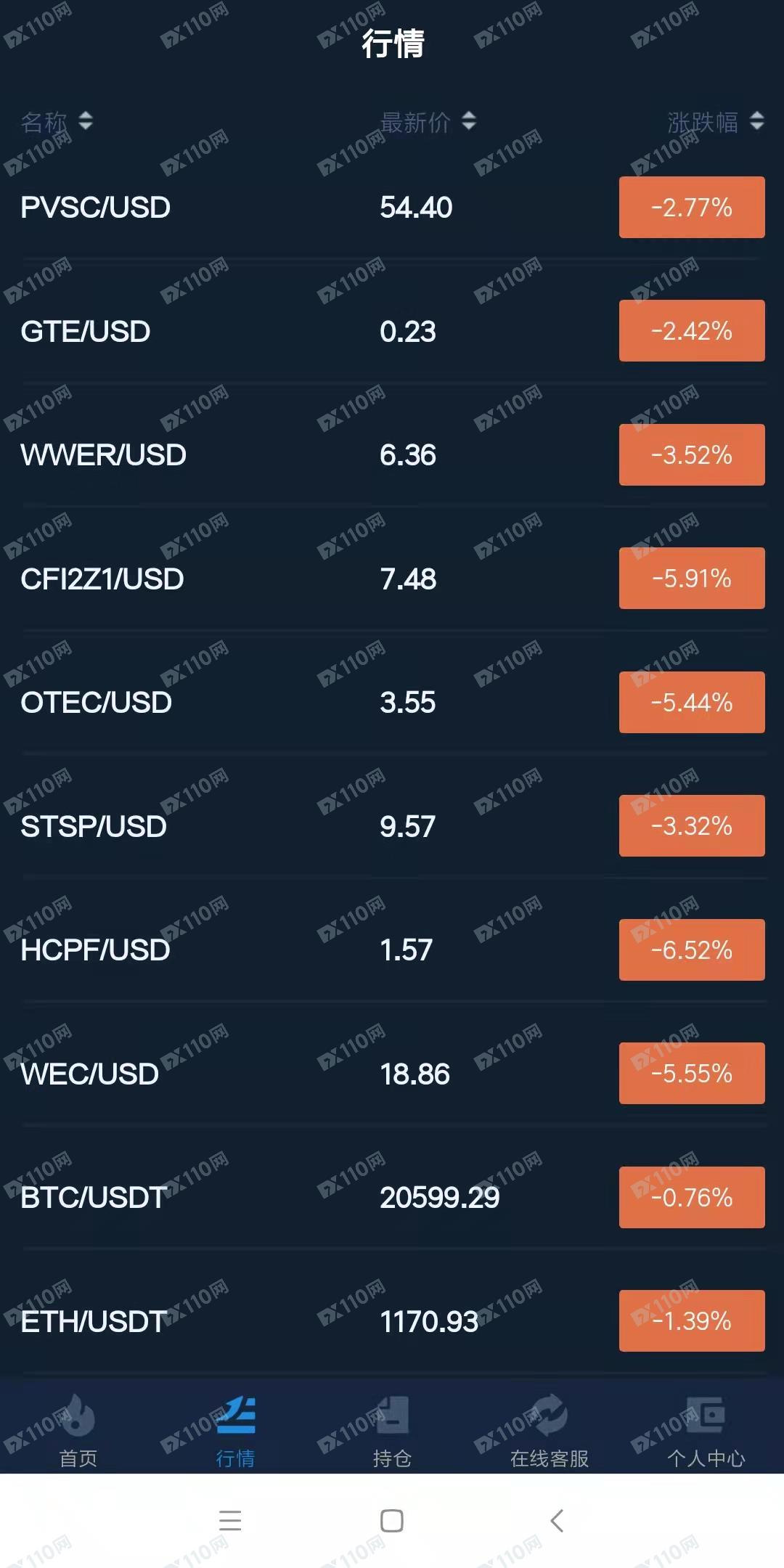Open the PVSC/USD market row
Screen dimensions: 784x1568
pos(392,208)
